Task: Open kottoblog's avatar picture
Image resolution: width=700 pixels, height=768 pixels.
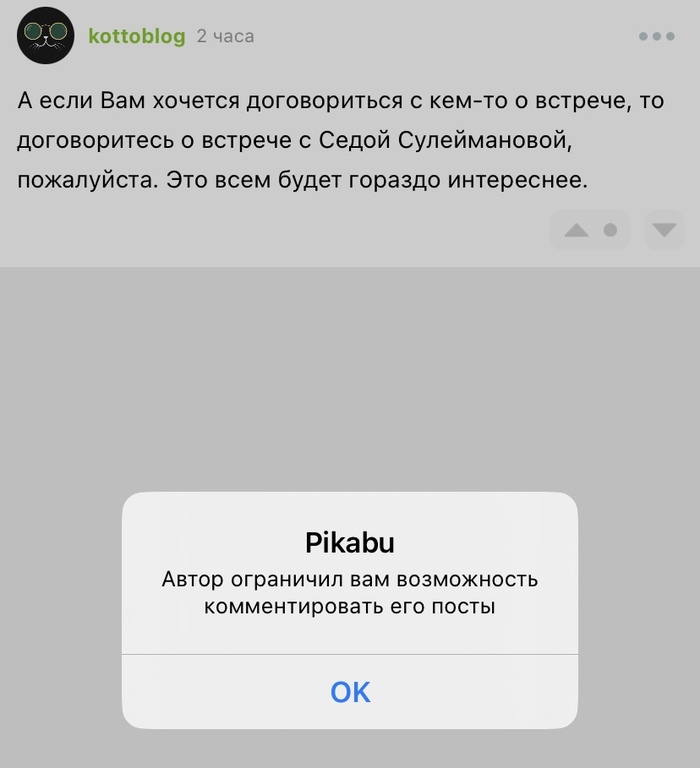Action: click(46, 36)
